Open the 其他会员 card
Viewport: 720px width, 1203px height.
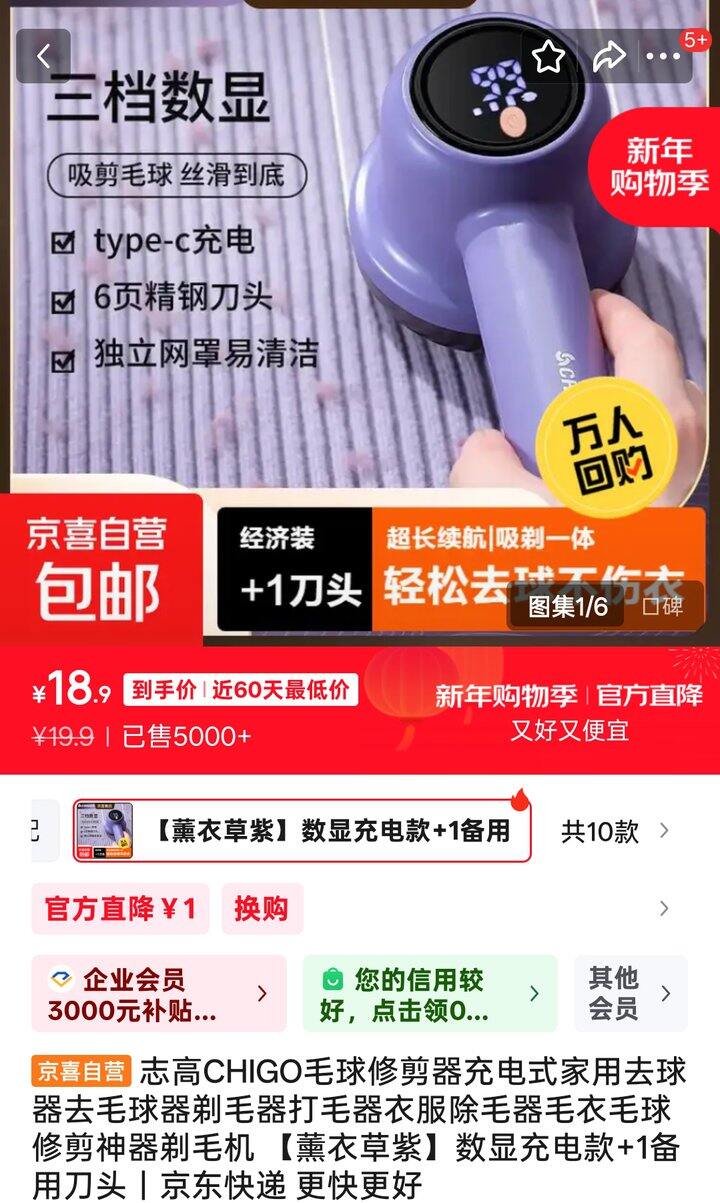click(x=631, y=993)
